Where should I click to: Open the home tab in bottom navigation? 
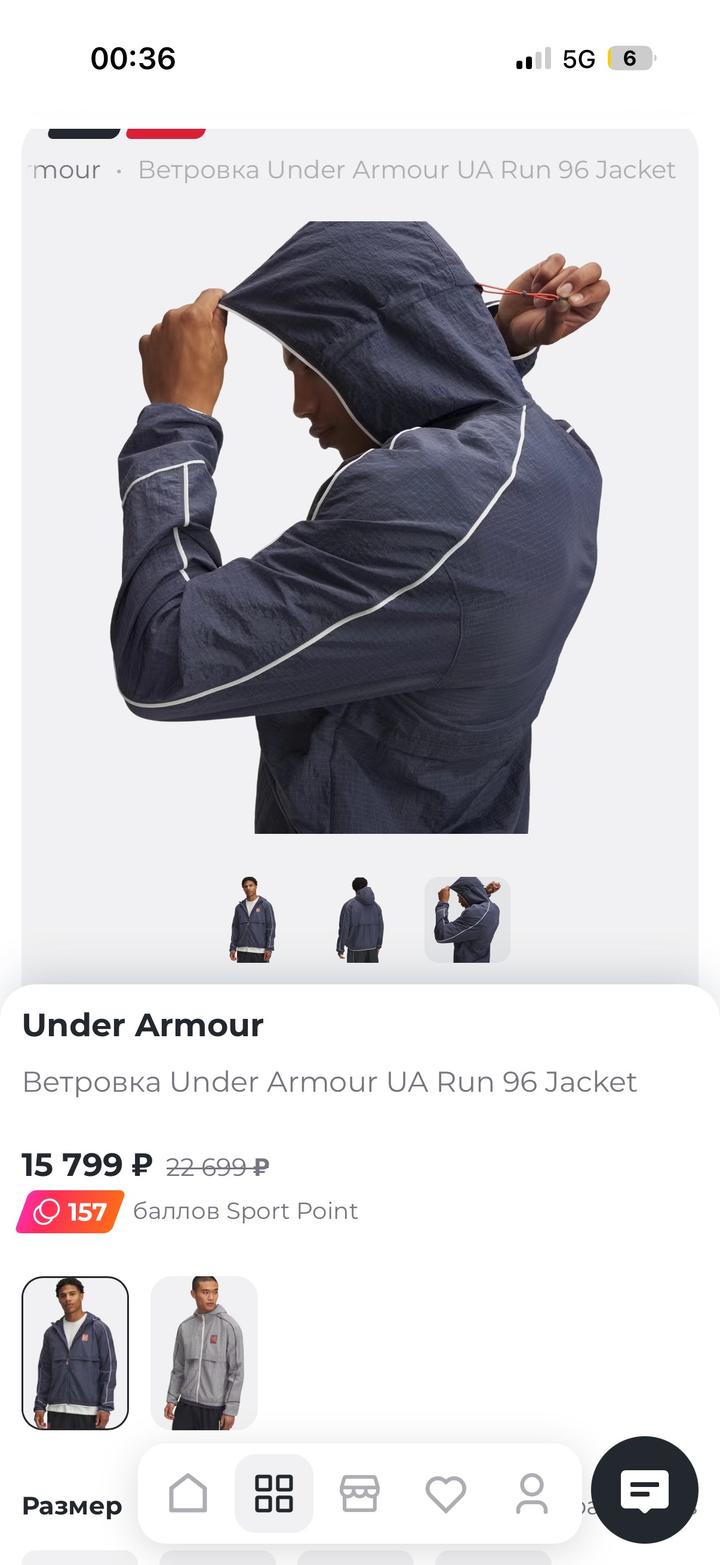[188, 1494]
